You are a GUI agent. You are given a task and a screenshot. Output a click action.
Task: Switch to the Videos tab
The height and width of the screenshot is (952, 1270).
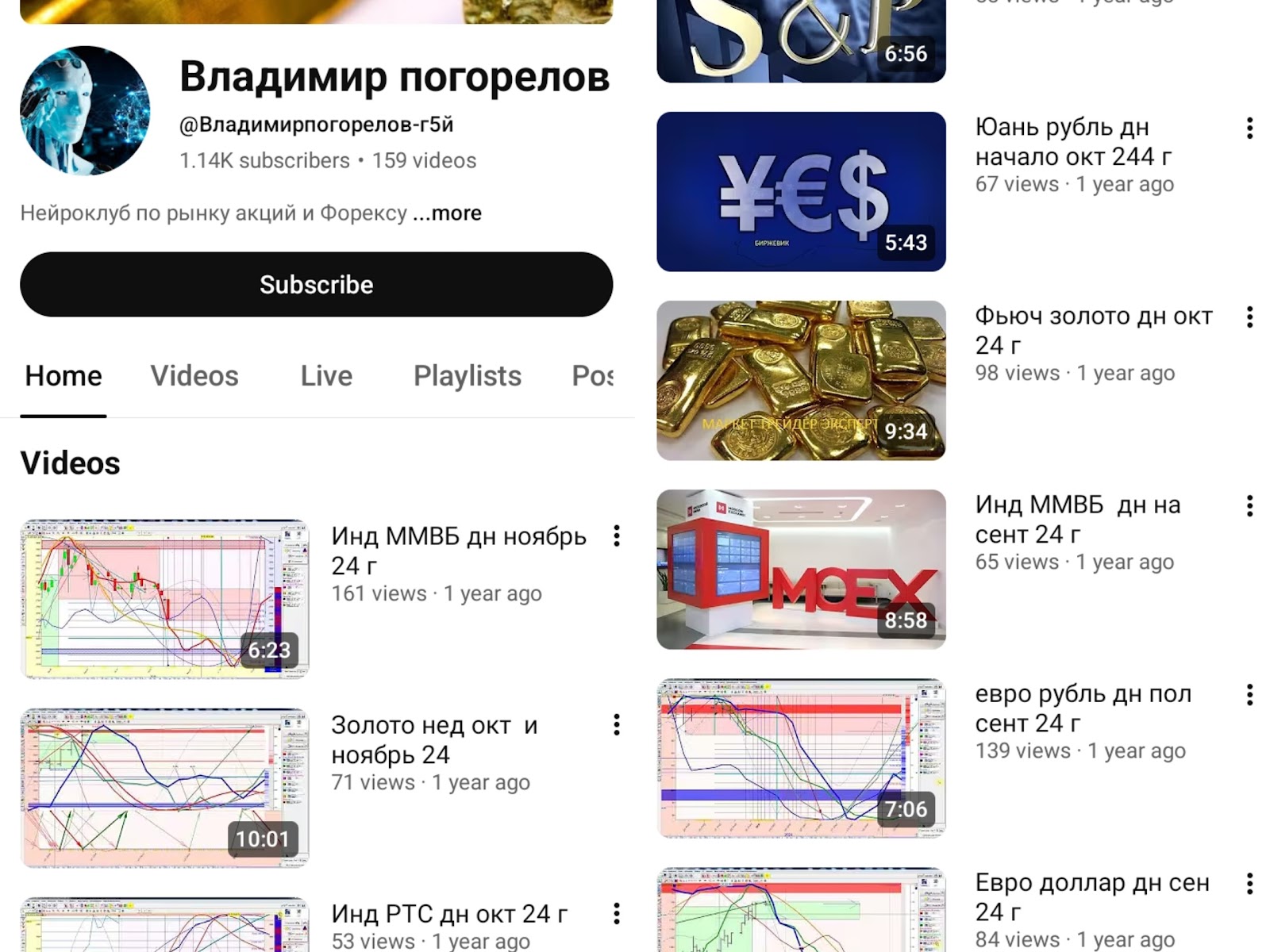(194, 376)
